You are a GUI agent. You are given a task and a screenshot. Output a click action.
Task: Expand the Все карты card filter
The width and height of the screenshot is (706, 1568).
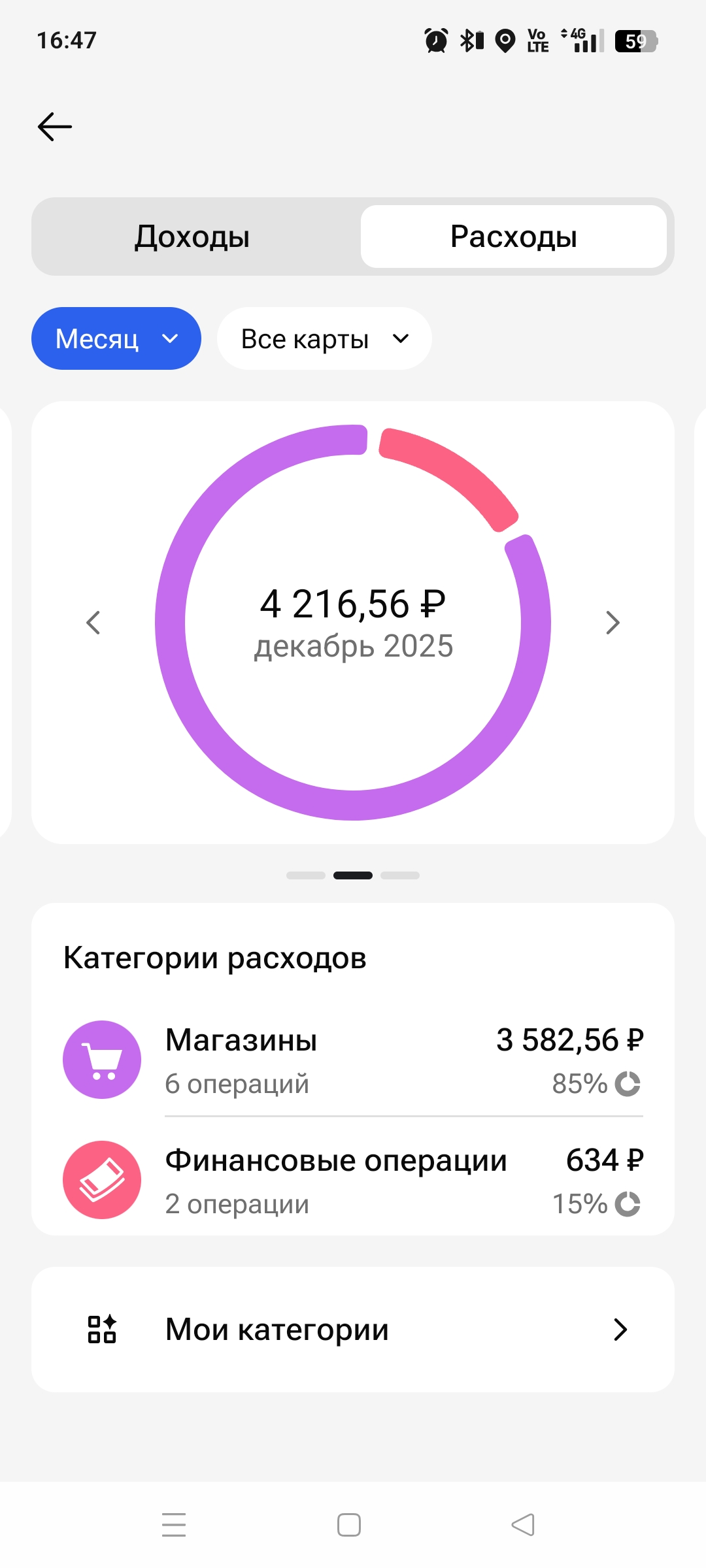pos(324,338)
